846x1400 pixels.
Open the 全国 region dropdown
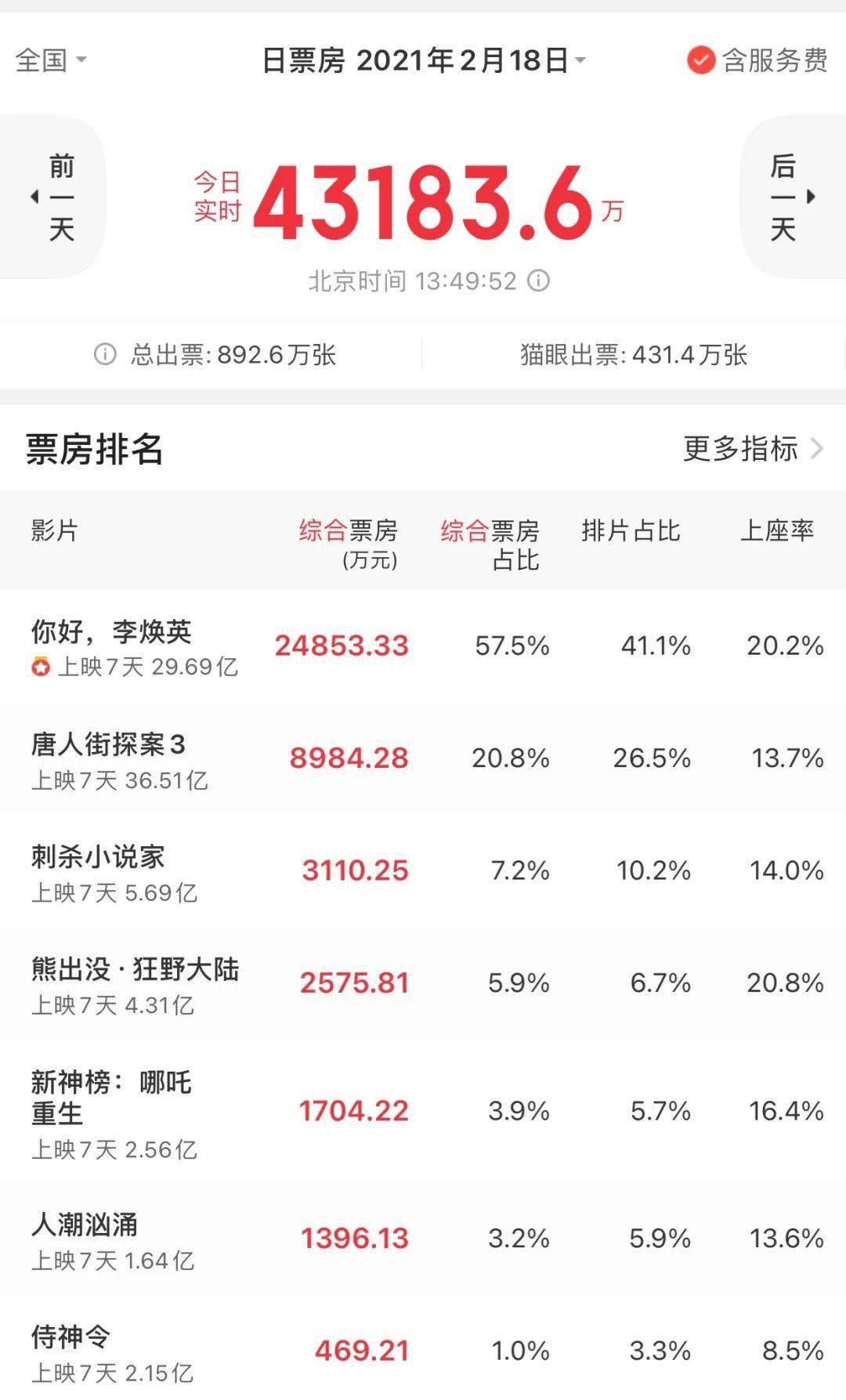point(51,60)
